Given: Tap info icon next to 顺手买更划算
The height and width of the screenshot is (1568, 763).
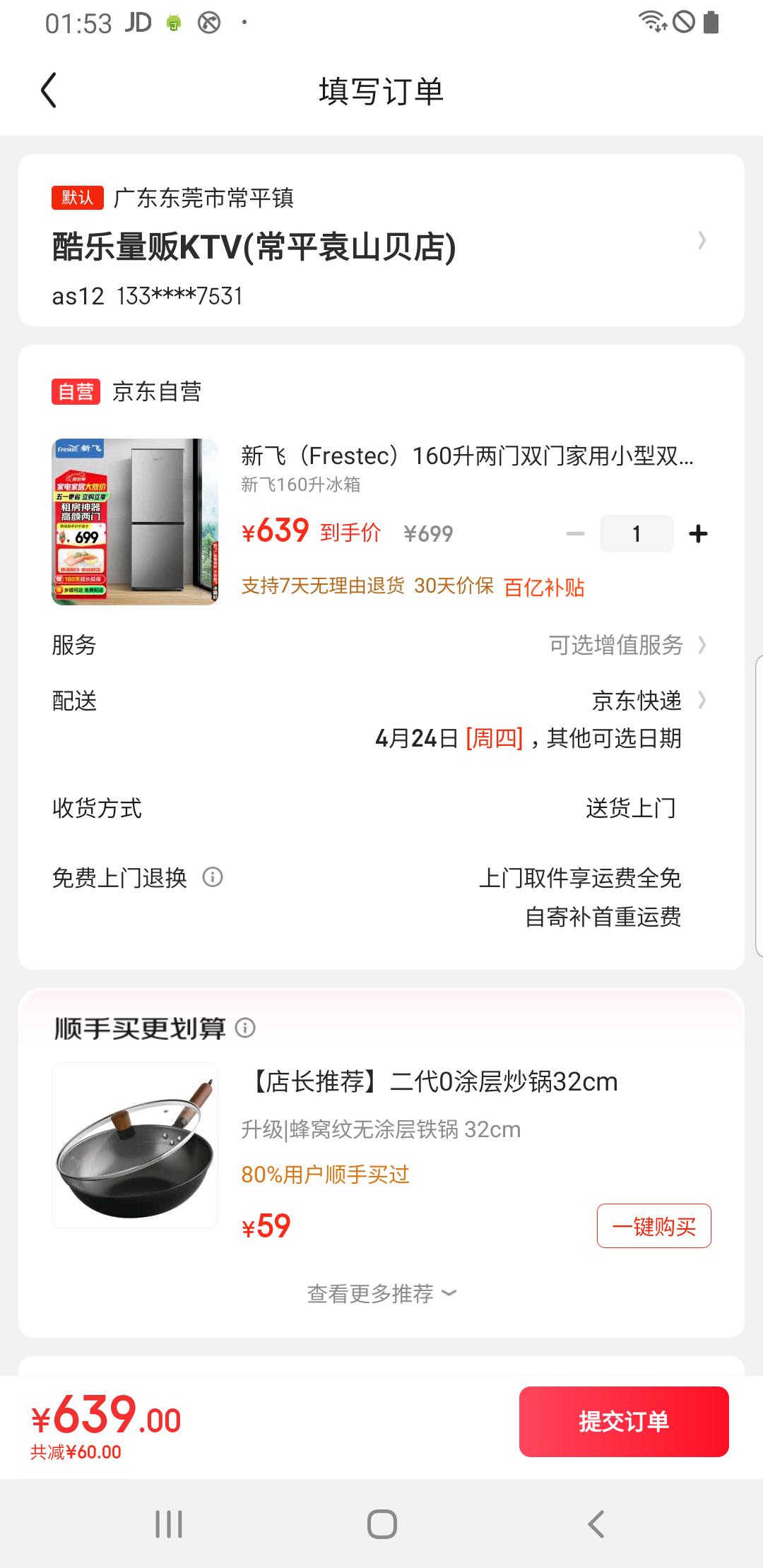Looking at the screenshot, I should click(x=245, y=1028).
